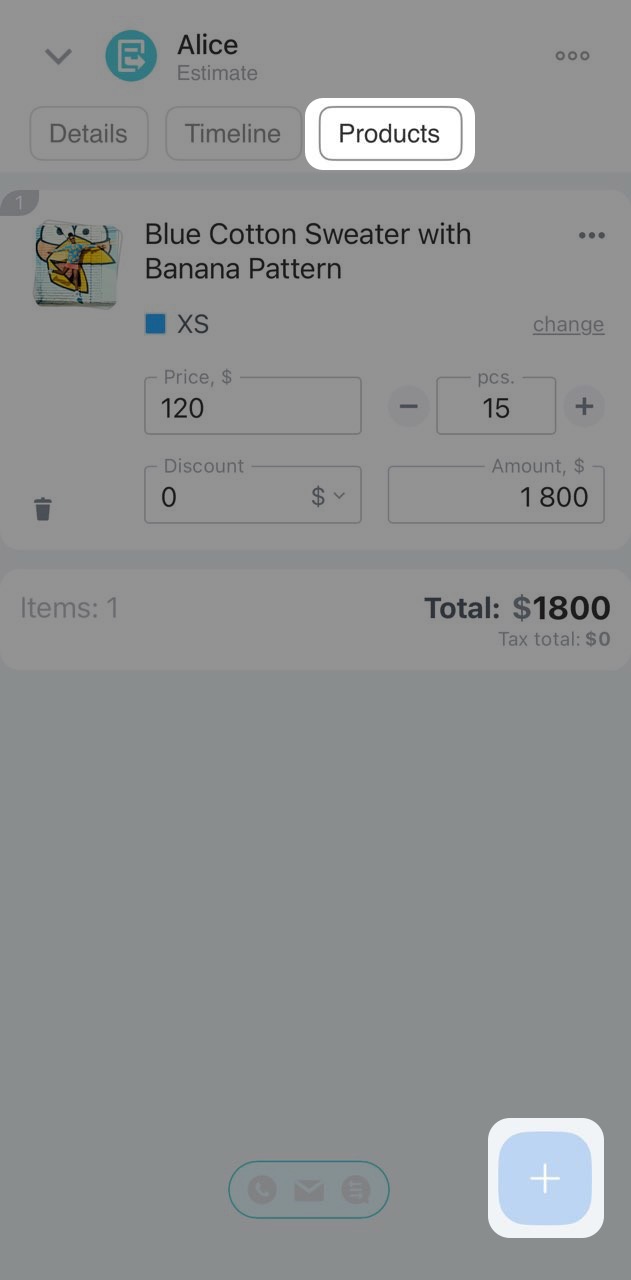Viewport: 631px width, 1280px height.
Task: Tap the change link for XS variant
Action: click(x=568, y=324)
